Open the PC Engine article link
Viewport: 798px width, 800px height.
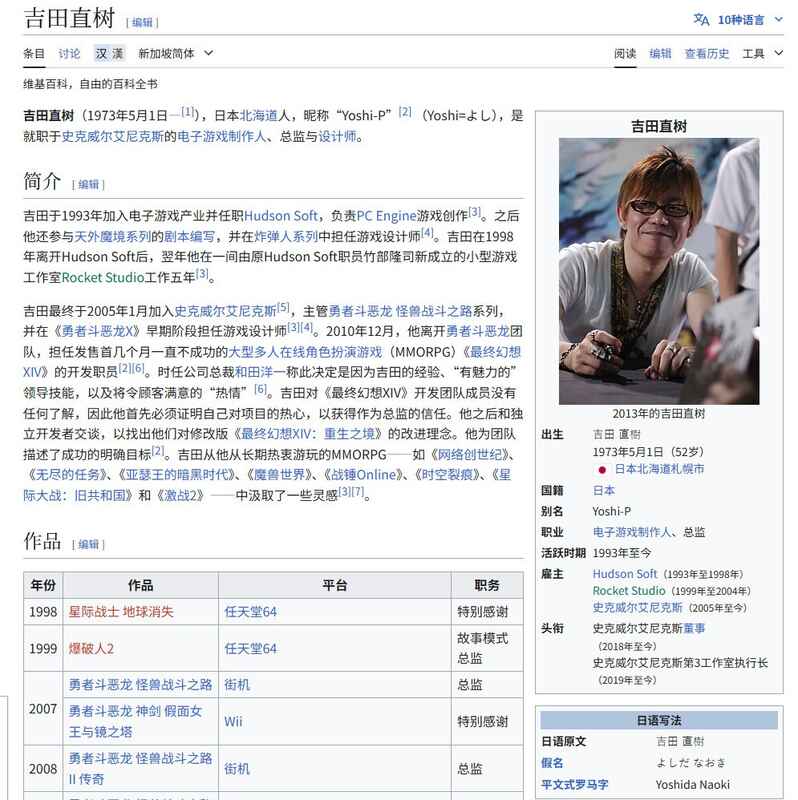click(387, 215)
